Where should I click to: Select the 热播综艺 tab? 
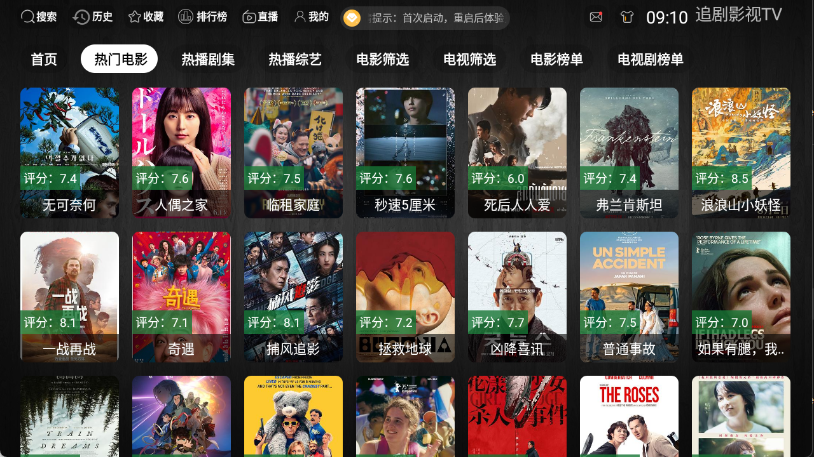295,59
